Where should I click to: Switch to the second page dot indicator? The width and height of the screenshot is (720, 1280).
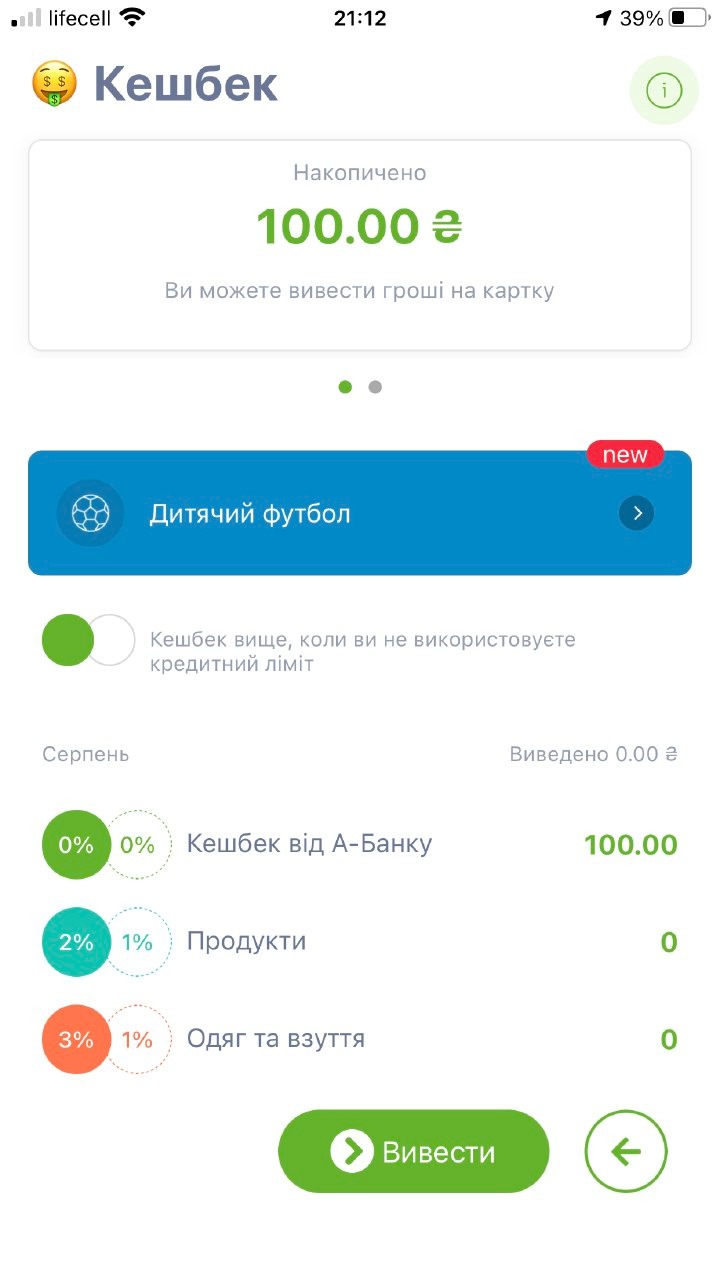click(x=375, y=387)
